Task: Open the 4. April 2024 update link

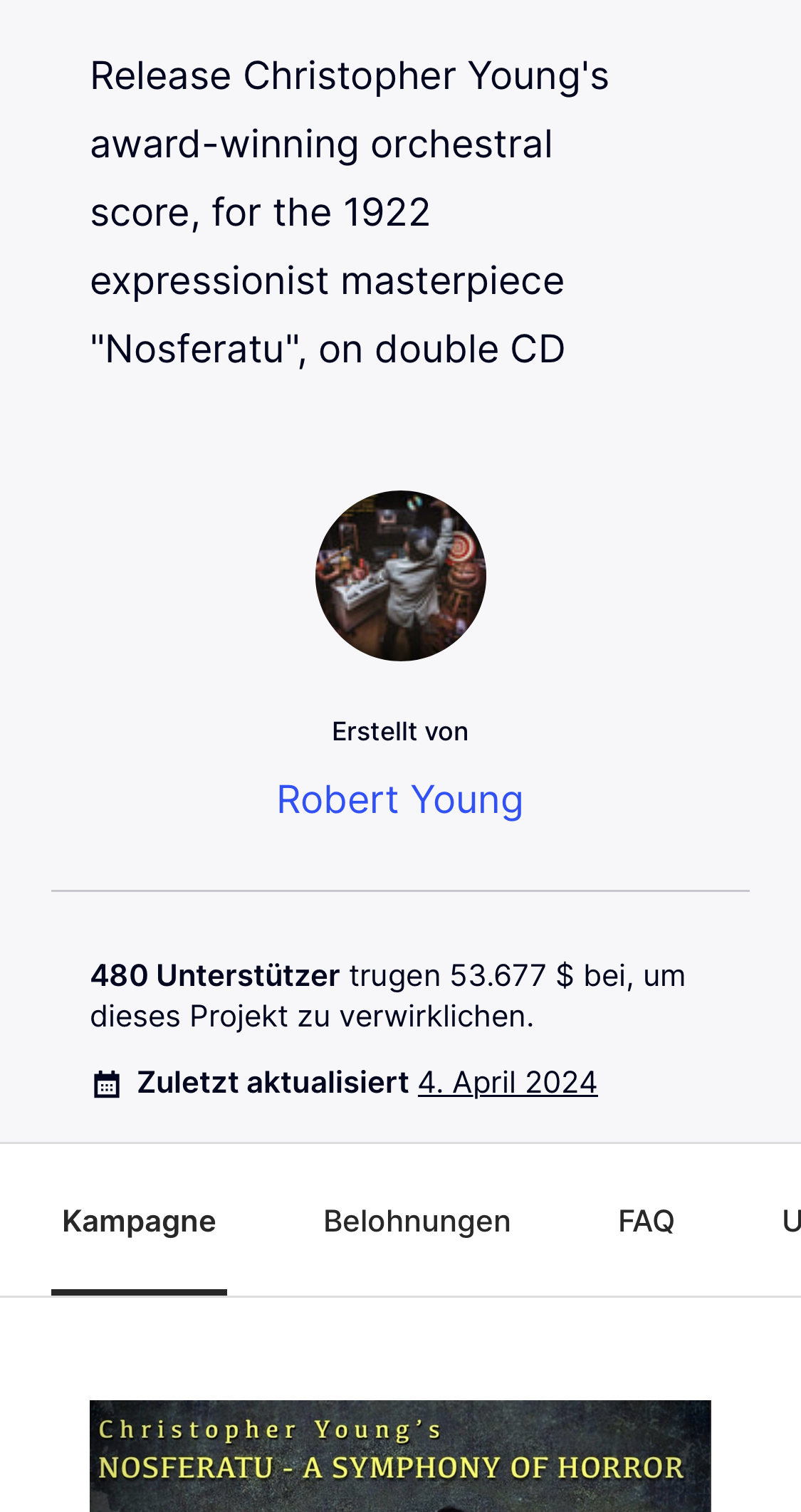Action: coord(508,1083)
